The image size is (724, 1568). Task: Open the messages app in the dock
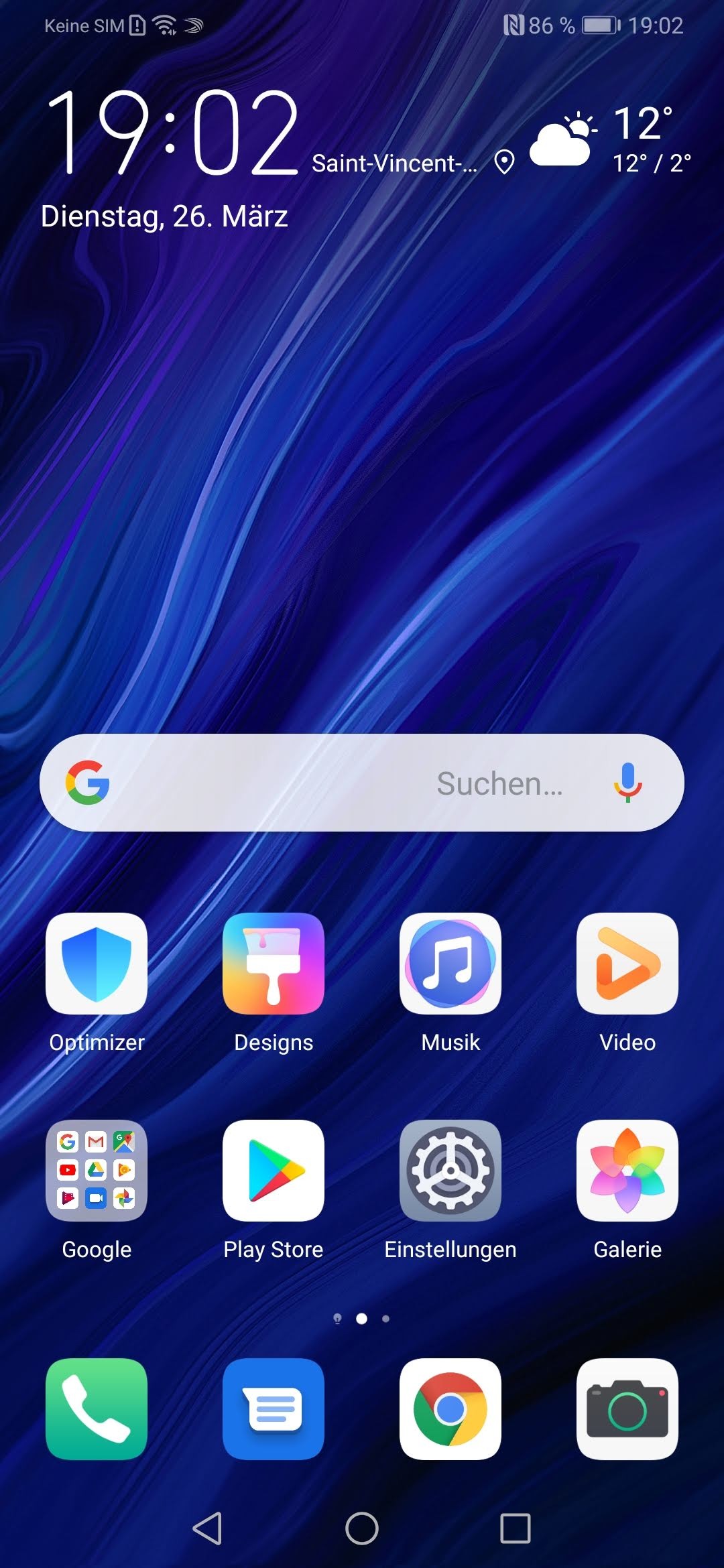(x=274, y=1409)
